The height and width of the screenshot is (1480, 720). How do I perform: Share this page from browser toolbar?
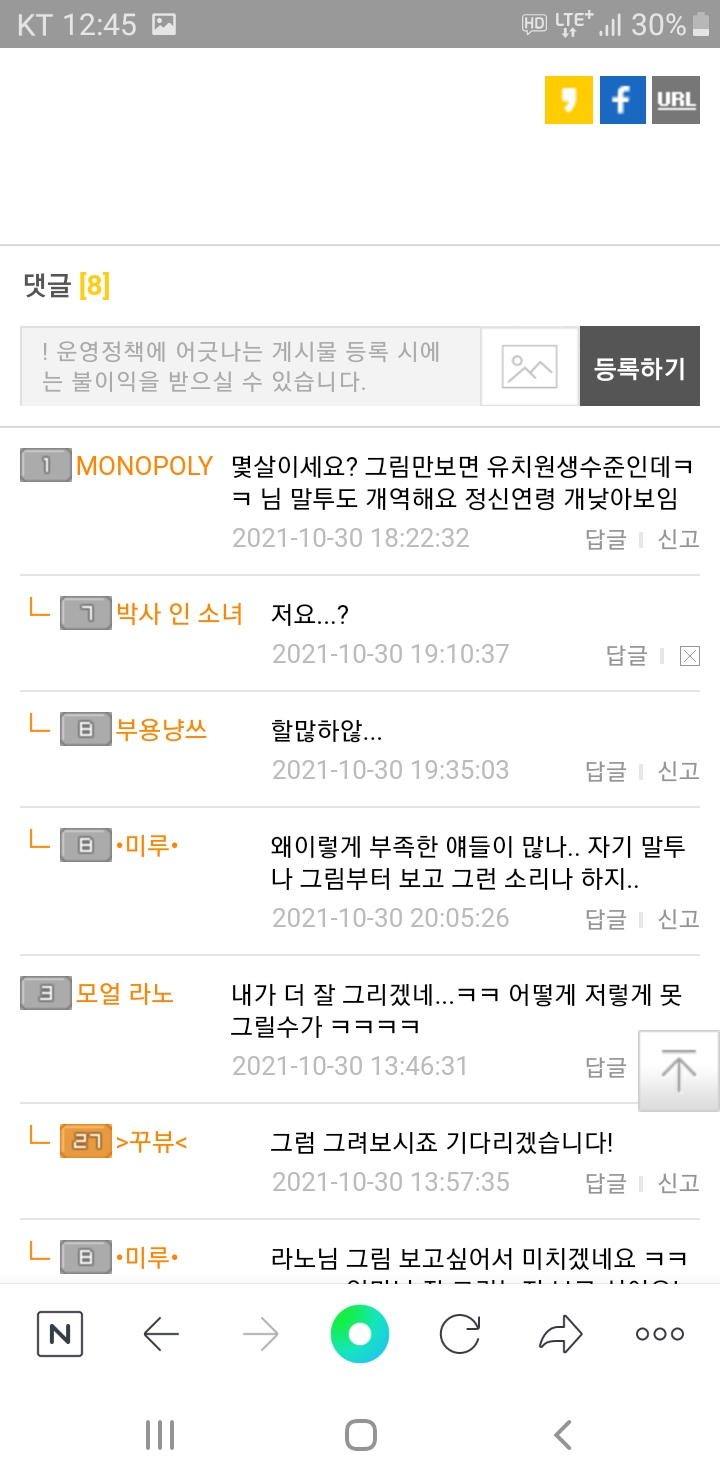tap(561, 1334)
